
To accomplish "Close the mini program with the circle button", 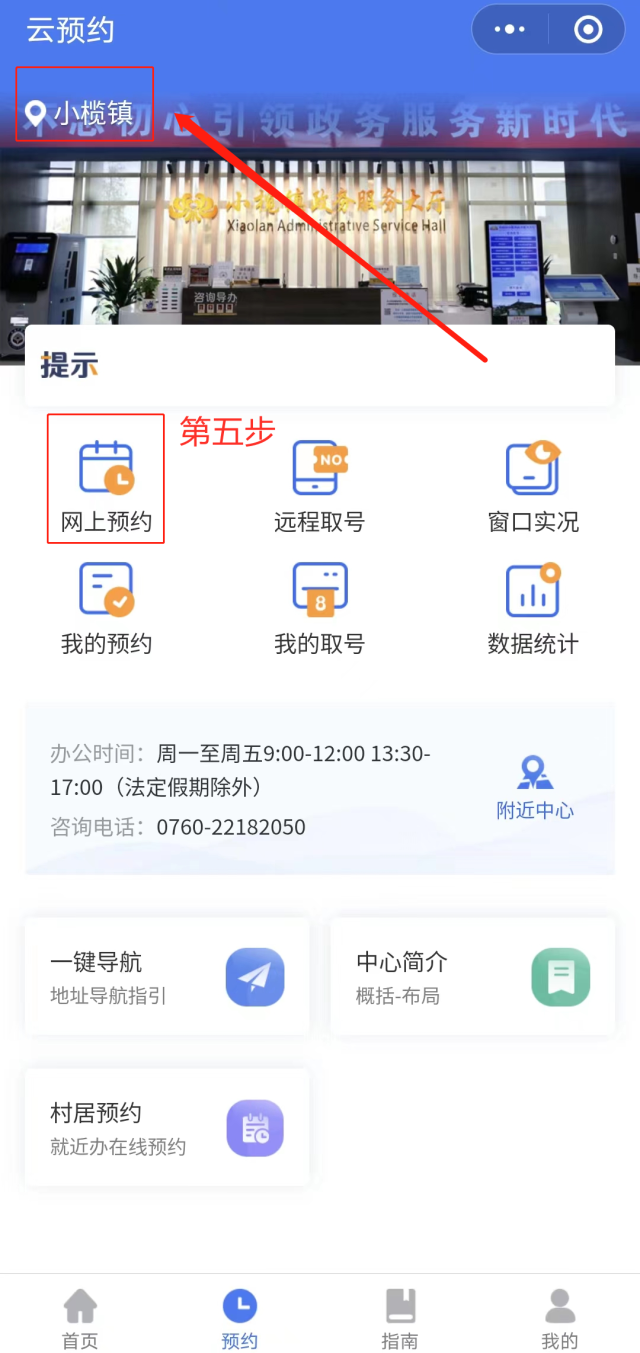I will tap(587, 30).
